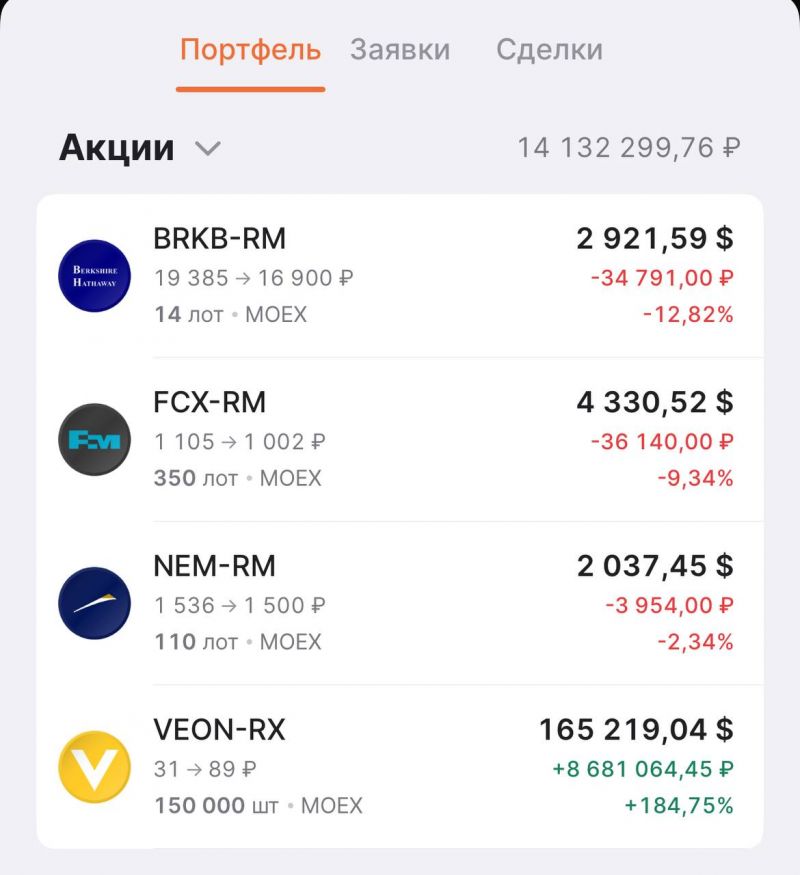This screenshot has height=875, width=800.
Task: Expand the Акции dropdown
Action: (x=208, y=149)
